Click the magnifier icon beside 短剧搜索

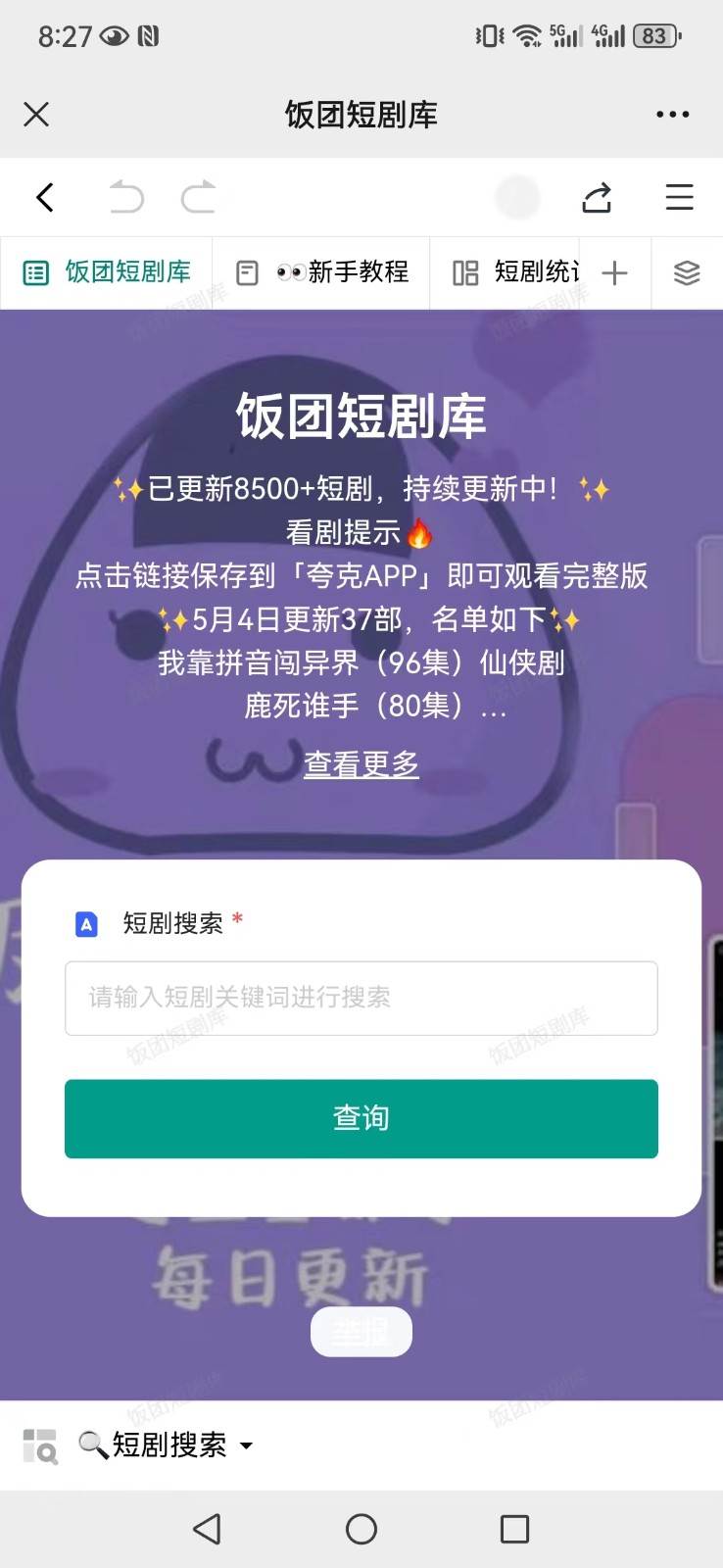[x=94, y=1445]
